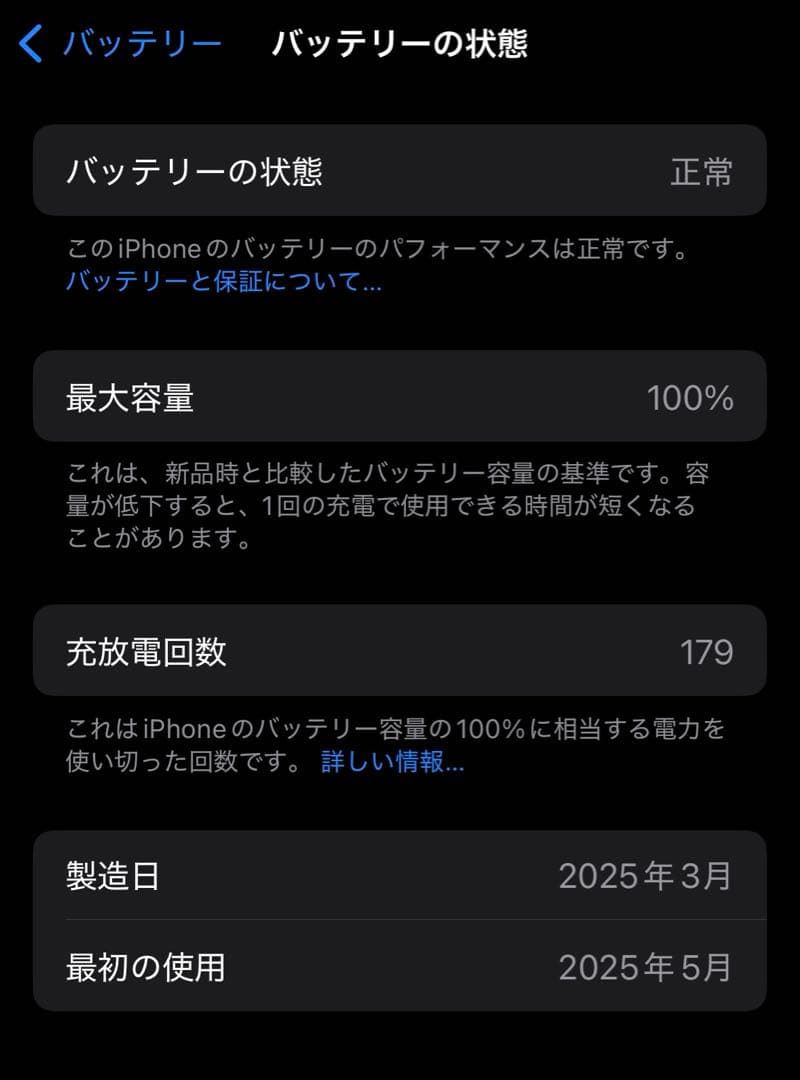Tap the 正常 status value

click(x=702, y=171)
